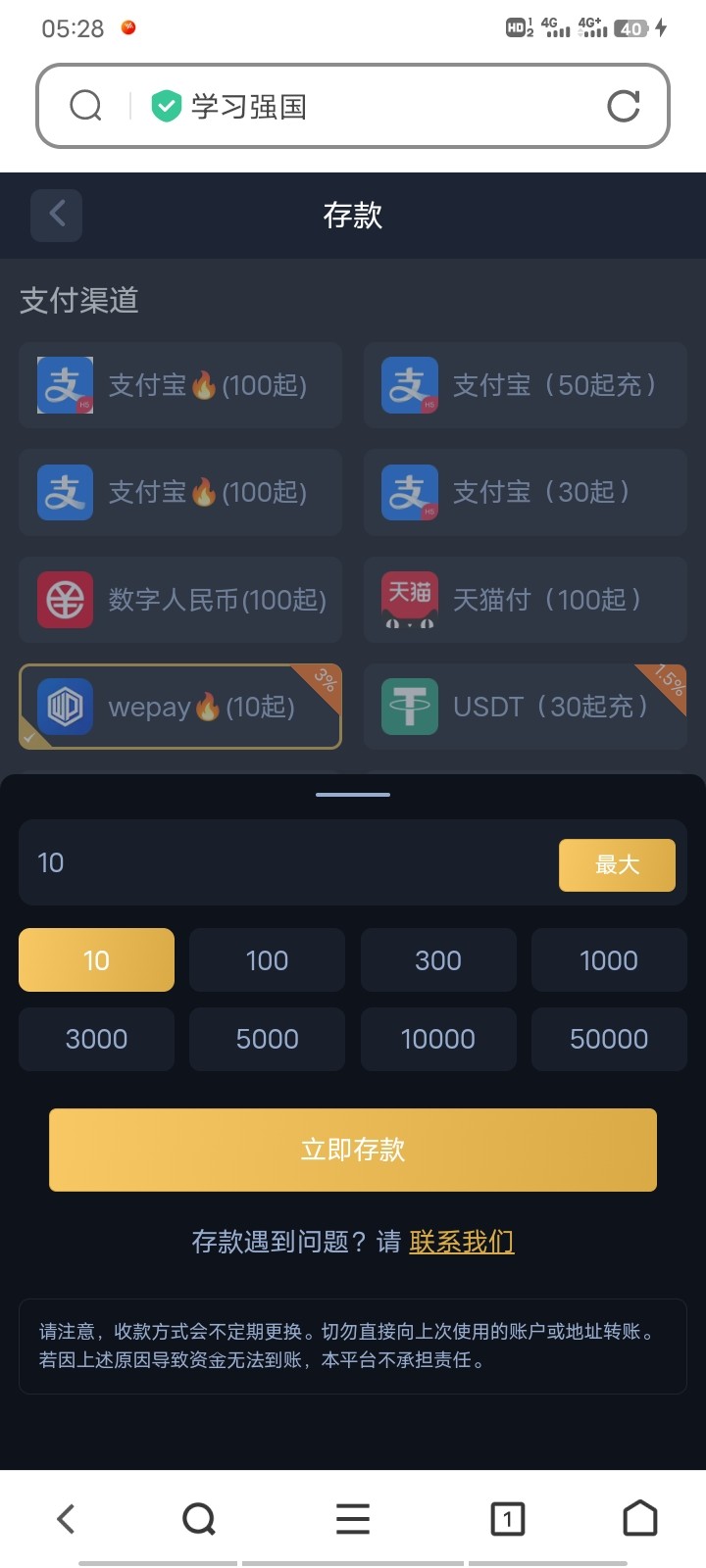The height and width of the screenshot is (1568, 706).
Task: Choose the 支付宝（30起）channel
Action: click(525, 492)
